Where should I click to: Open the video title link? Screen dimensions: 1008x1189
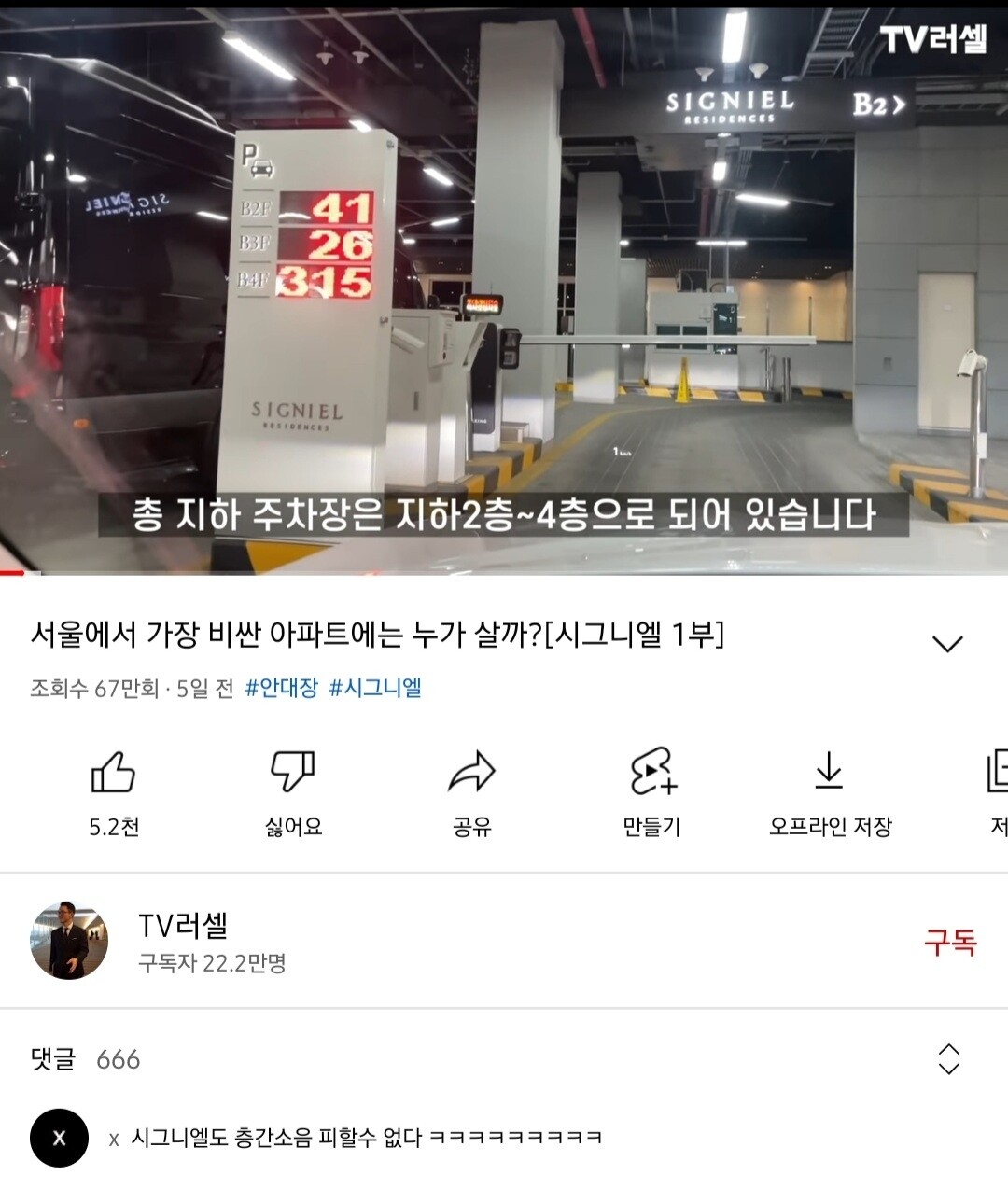click(373, 634)
